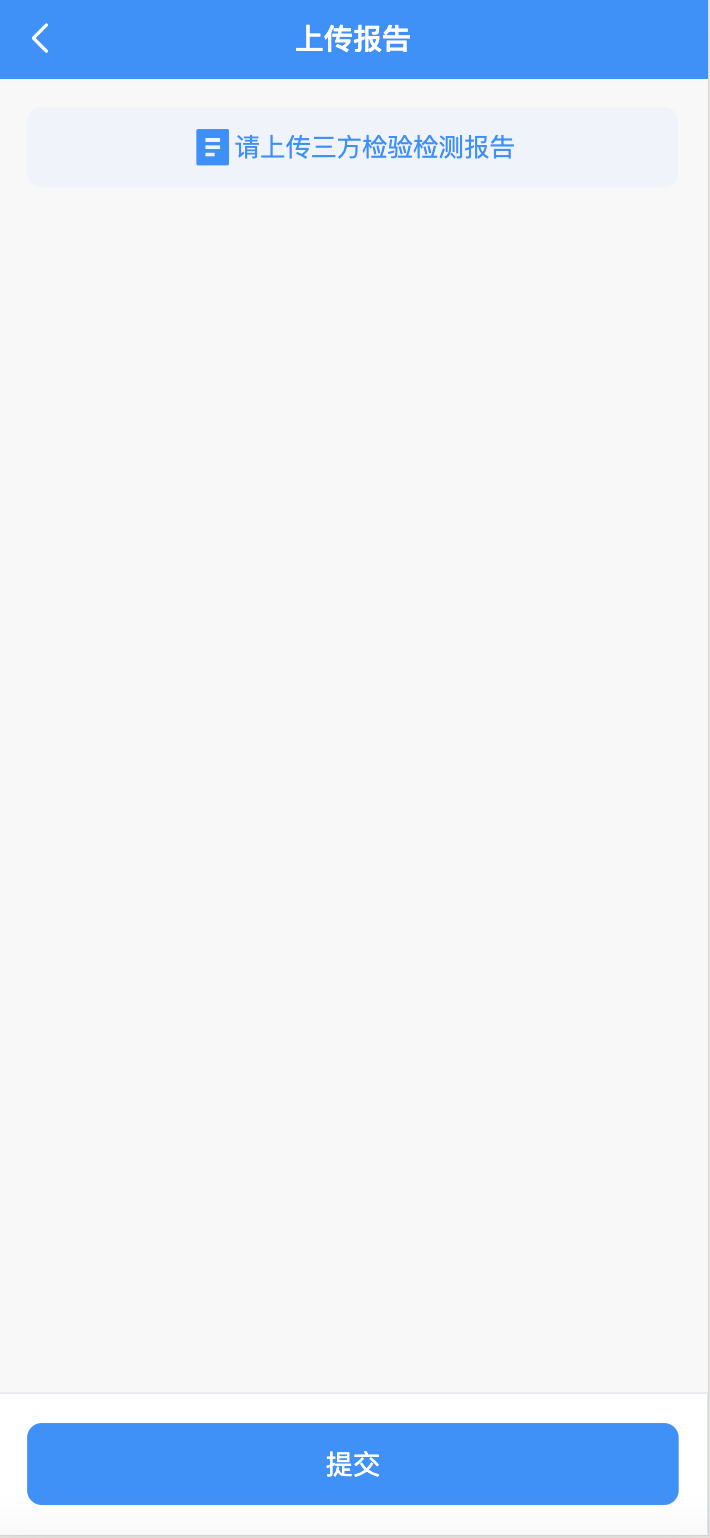Viewport: 710px width, 1538px height.
Task: Tap the 请上传三方检验检测报告 upload box
Action: click(x=353, y=147)
